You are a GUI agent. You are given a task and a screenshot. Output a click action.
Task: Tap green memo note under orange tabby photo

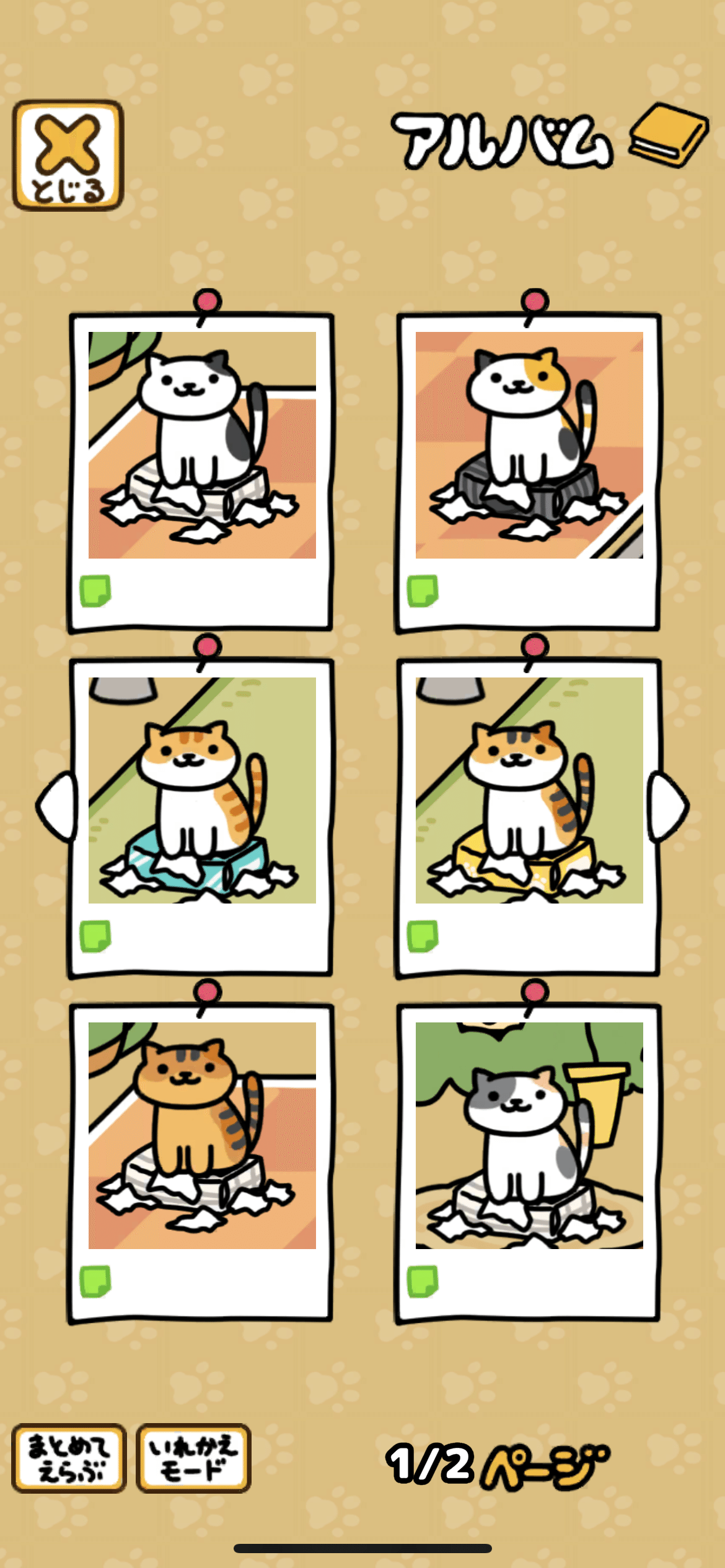95,1281
